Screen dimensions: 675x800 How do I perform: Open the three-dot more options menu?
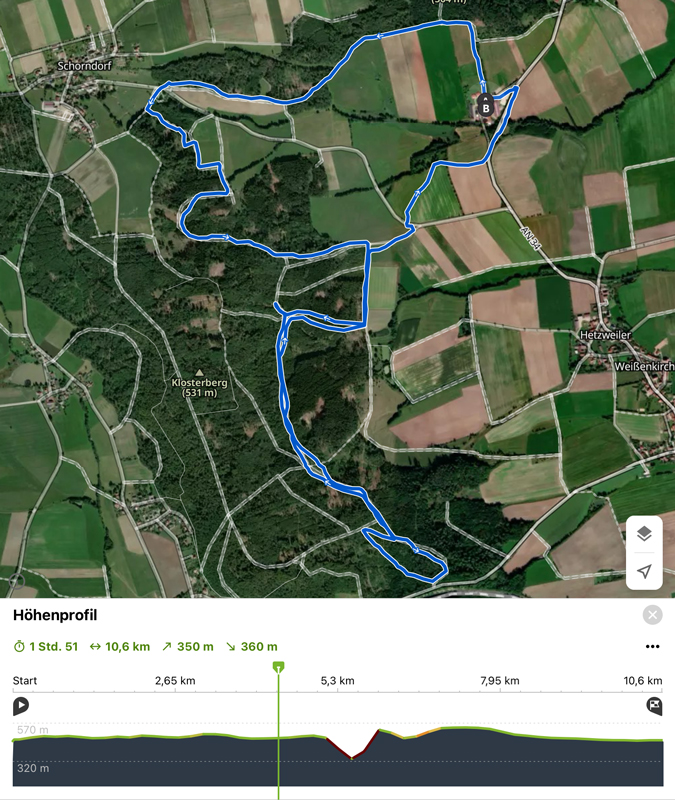pos(652,647)
